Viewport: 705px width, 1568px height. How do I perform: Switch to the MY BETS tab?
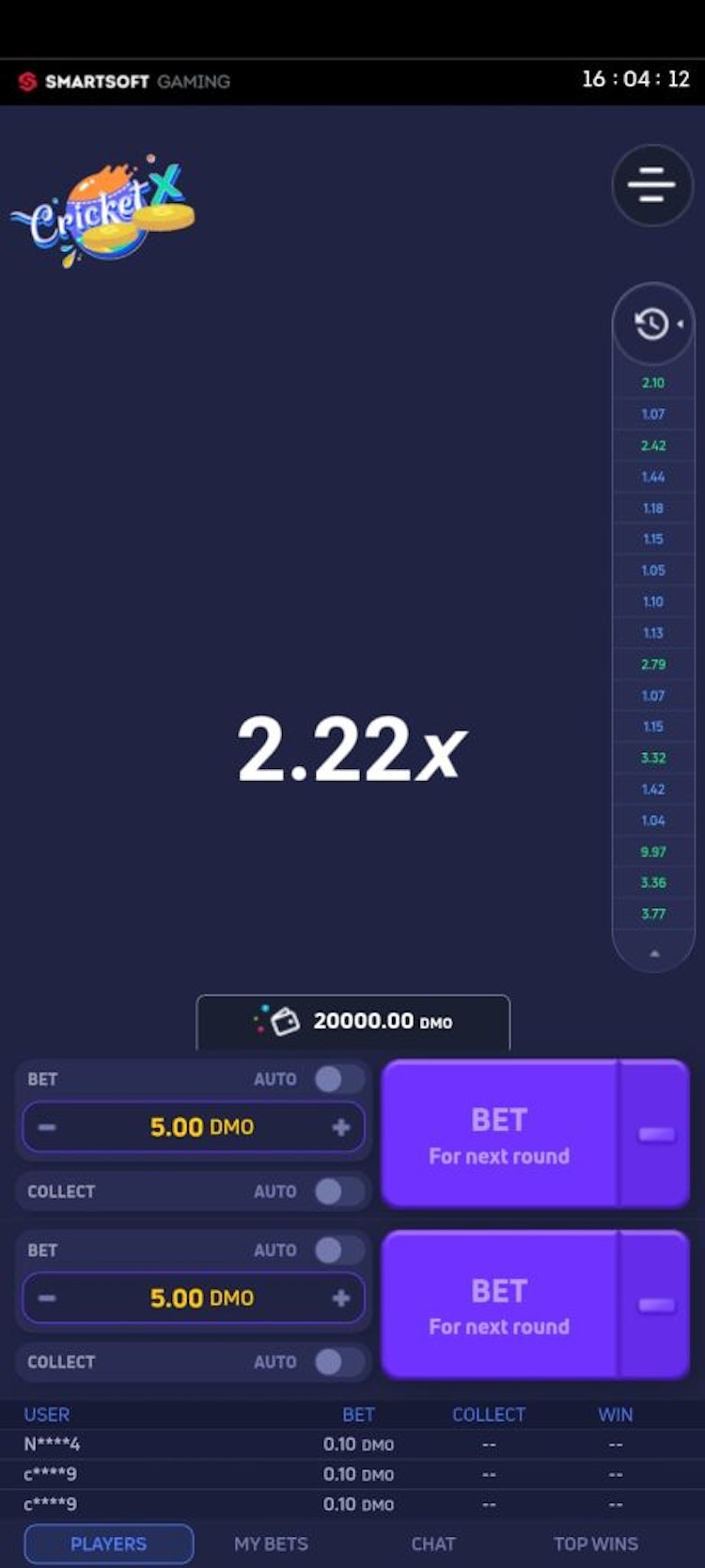coord(271,1544)
